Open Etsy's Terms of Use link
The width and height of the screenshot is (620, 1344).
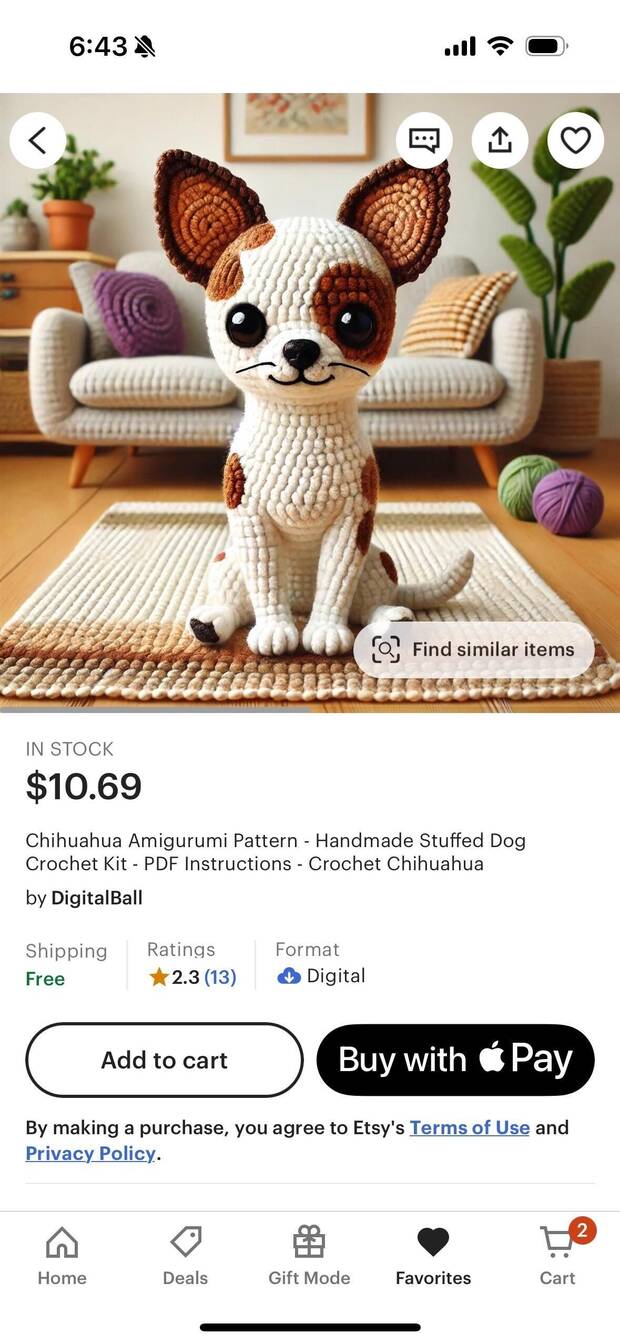[469, 1127]
